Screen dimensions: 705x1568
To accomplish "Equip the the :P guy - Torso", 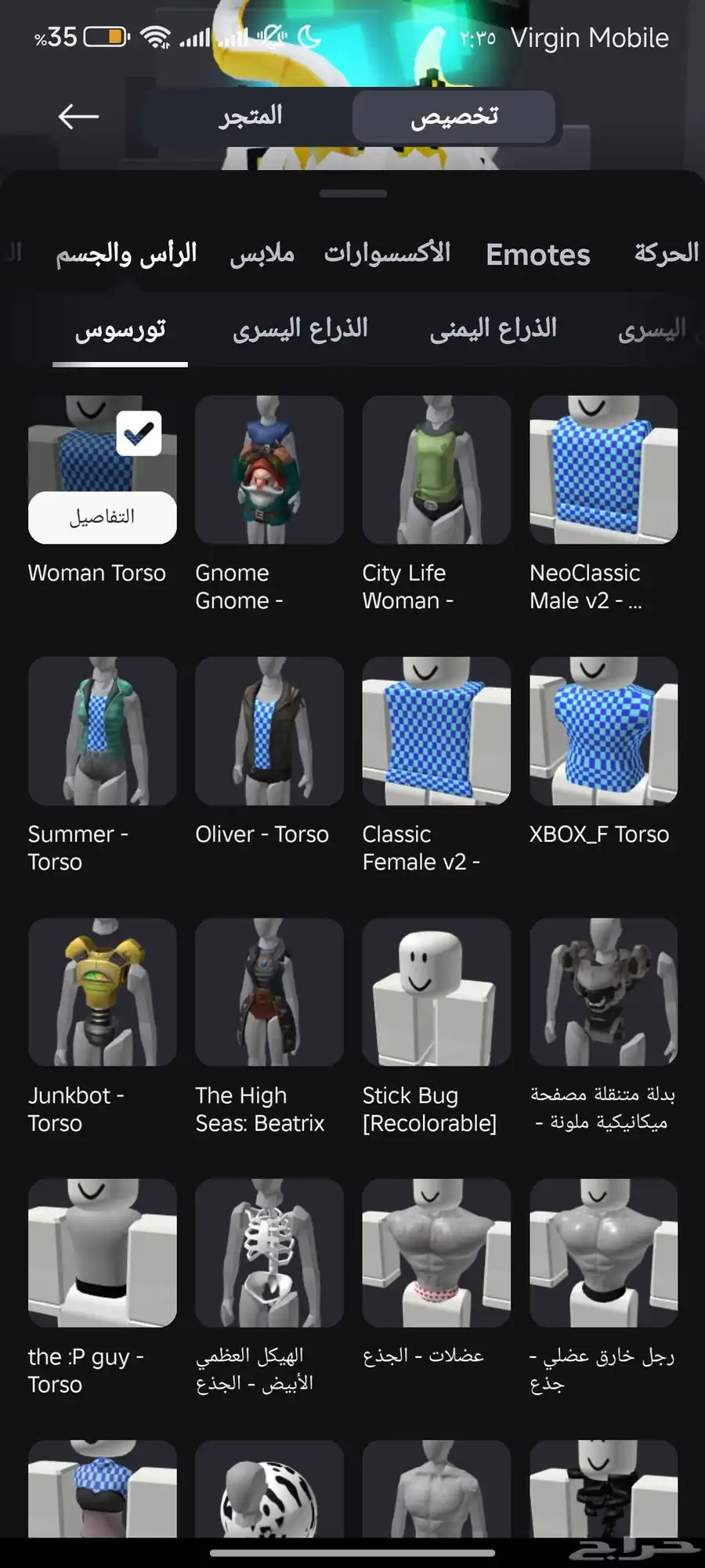I will pyautogui.click(x=102, y=1252).
